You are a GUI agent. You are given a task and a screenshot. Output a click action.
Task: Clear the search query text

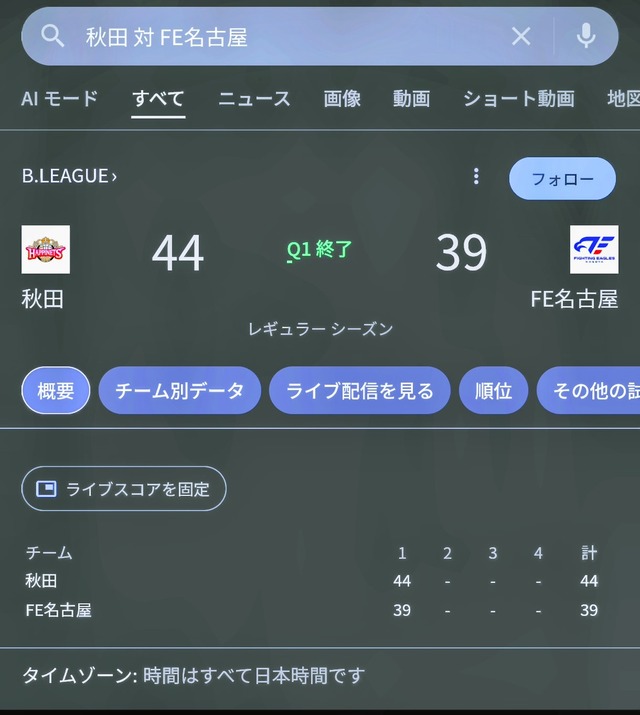521,37
